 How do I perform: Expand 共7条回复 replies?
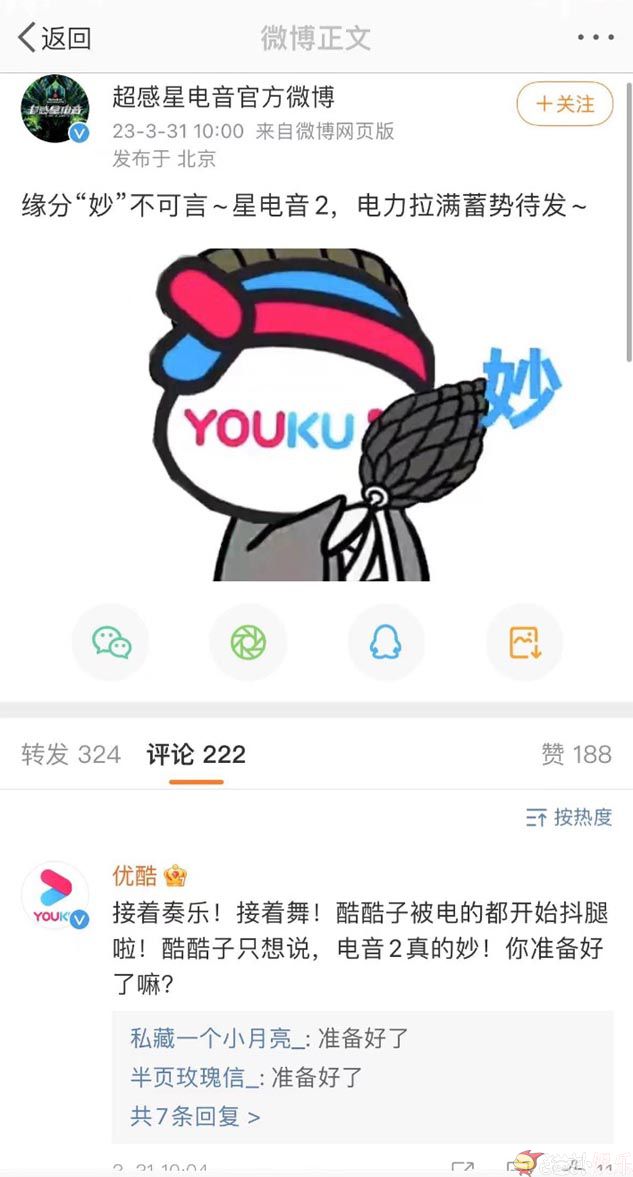[x=195, y=1116]
